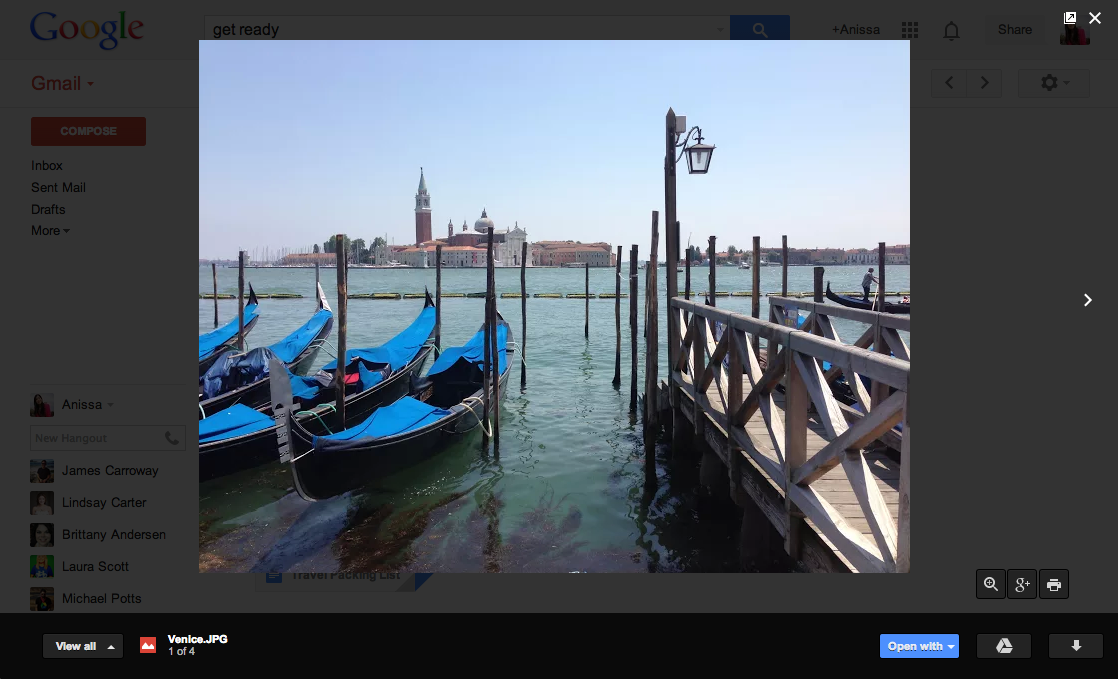Viewport: 1118px width, 679px height.
Task: Pop out preview in new window
Action: (1069, 18)
